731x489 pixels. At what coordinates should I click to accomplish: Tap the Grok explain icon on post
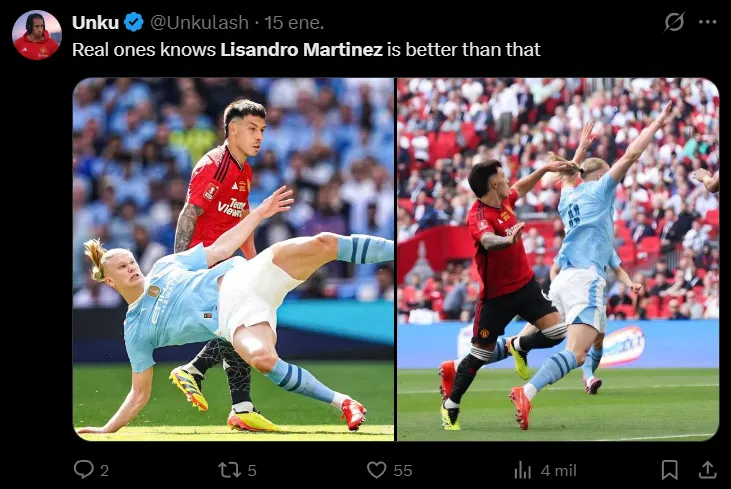point(674,22)
